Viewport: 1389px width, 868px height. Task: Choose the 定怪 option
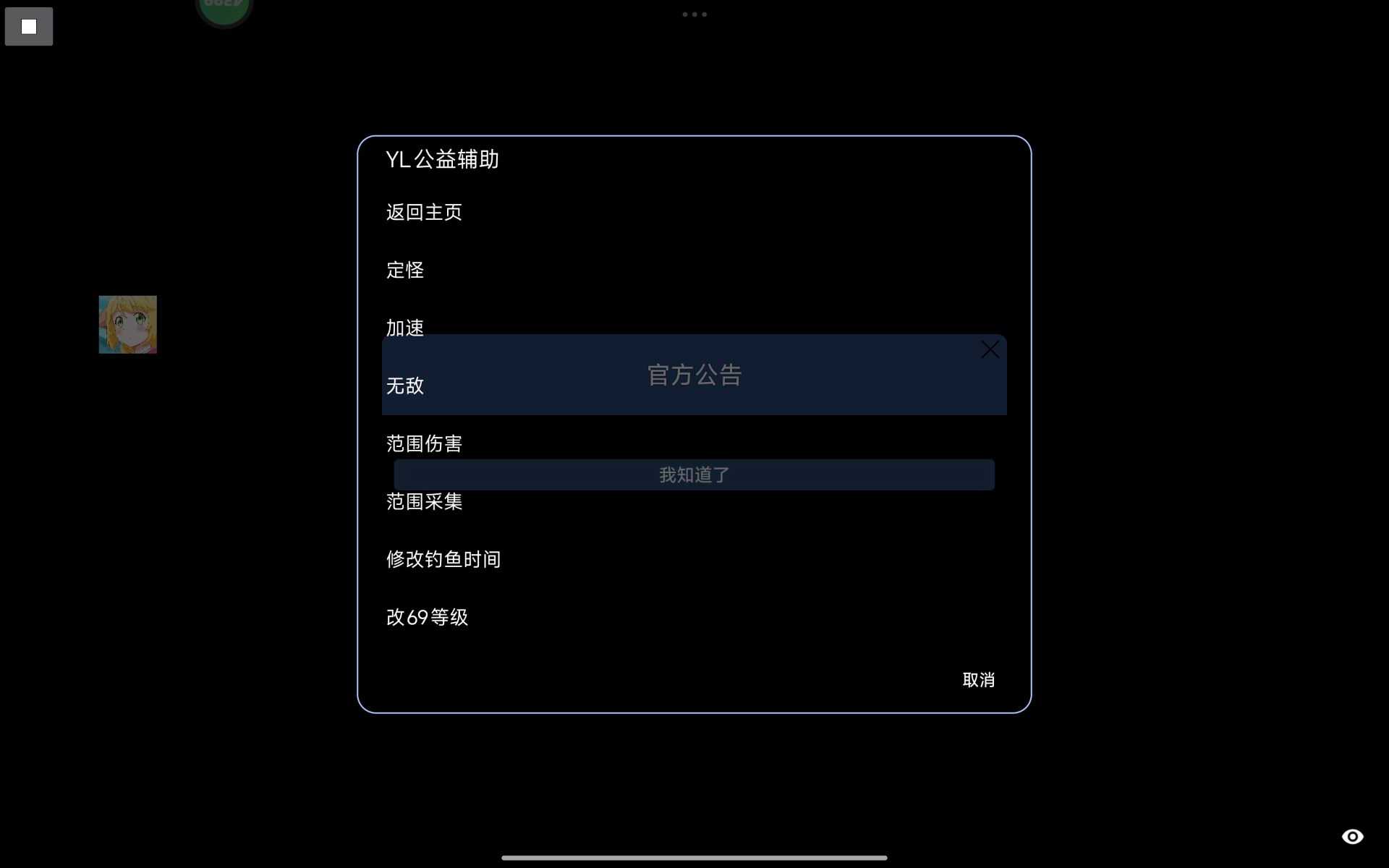pyautogui.click(x=405, y=270)
